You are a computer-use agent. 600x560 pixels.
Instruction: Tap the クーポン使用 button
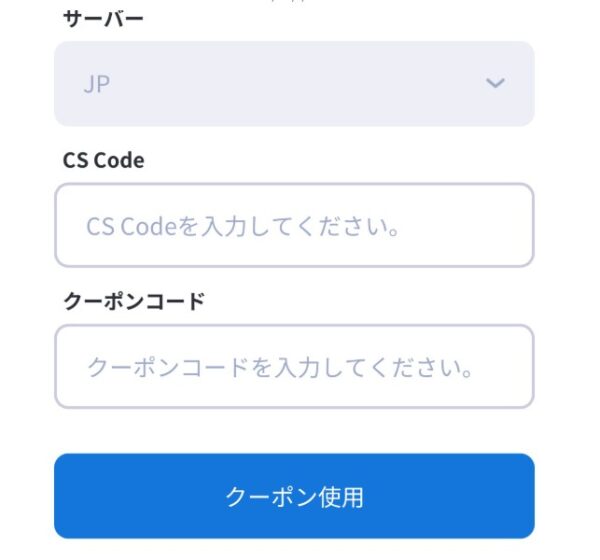tap(294, 496)
